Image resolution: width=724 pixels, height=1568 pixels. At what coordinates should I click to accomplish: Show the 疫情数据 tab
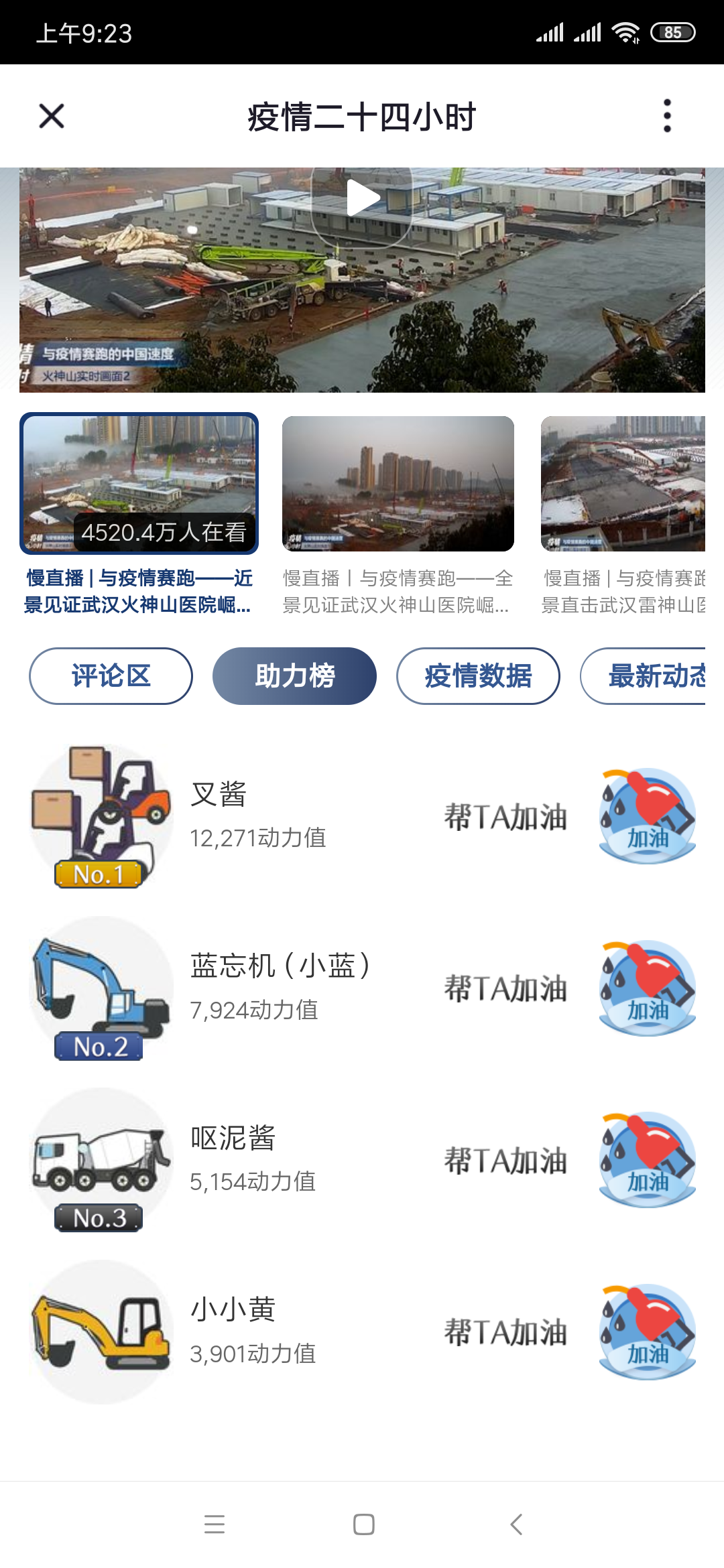478,675
